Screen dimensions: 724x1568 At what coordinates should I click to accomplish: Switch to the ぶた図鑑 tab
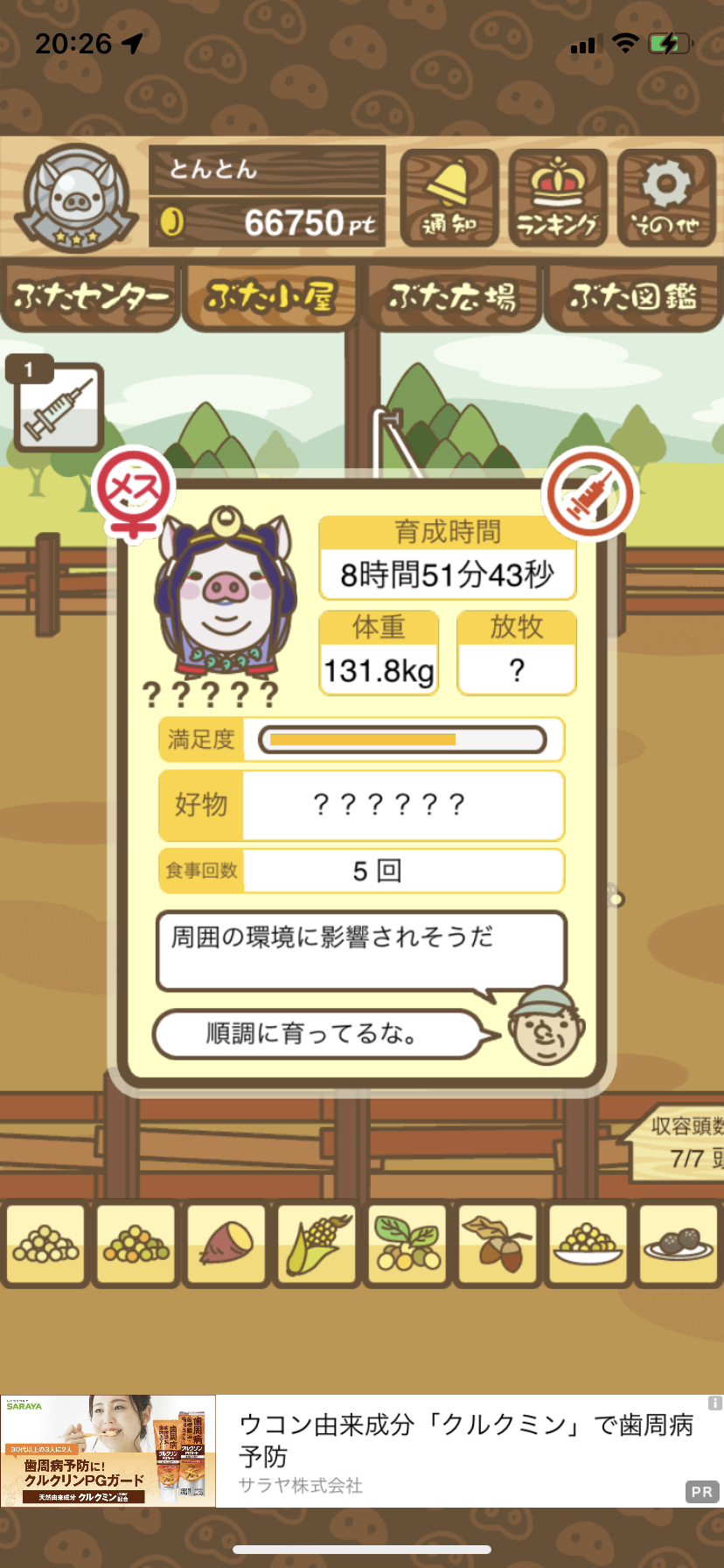pos(633,297)
